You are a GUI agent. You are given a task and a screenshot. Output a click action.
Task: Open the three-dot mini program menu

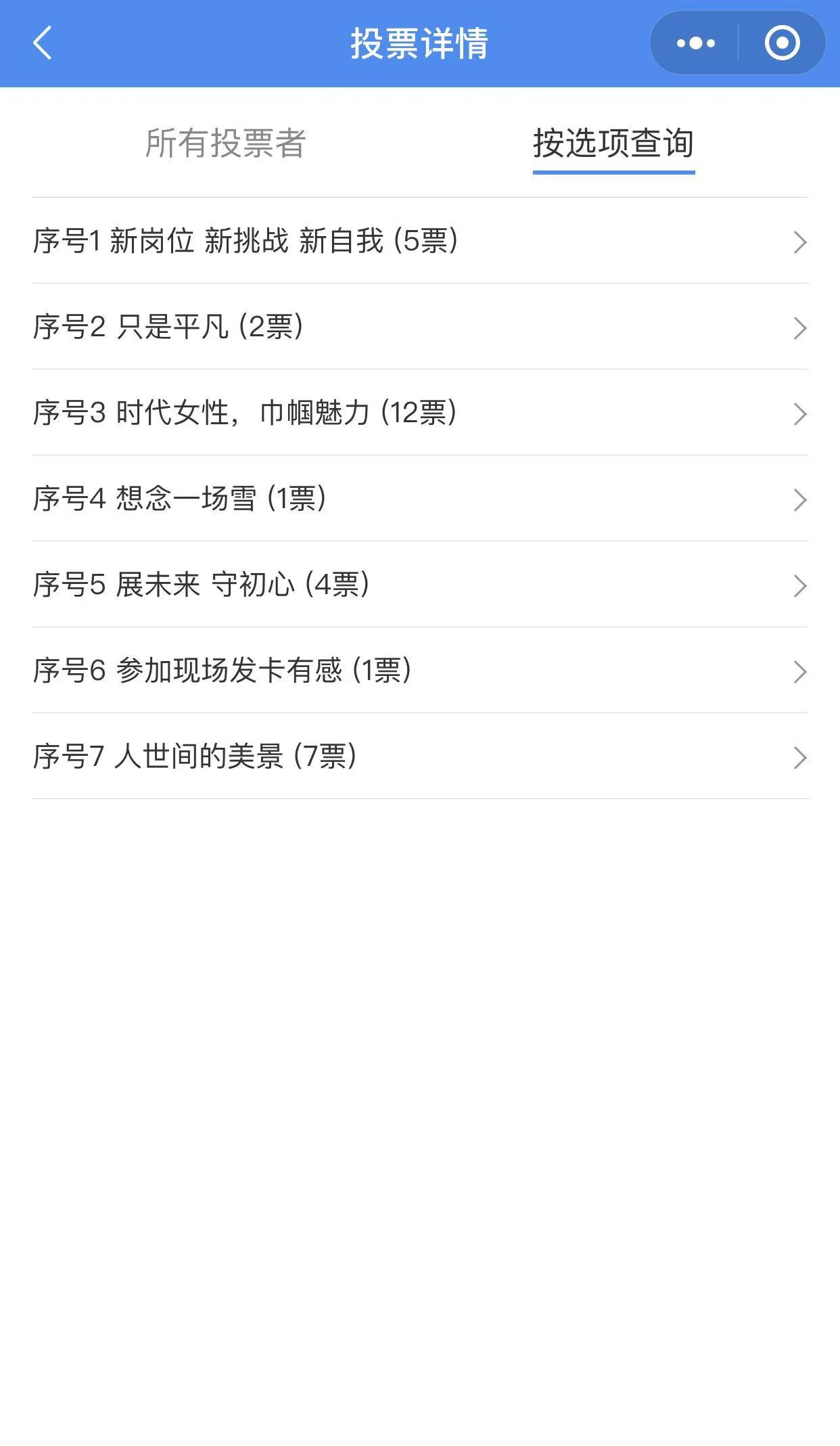(x=695, y=43)
